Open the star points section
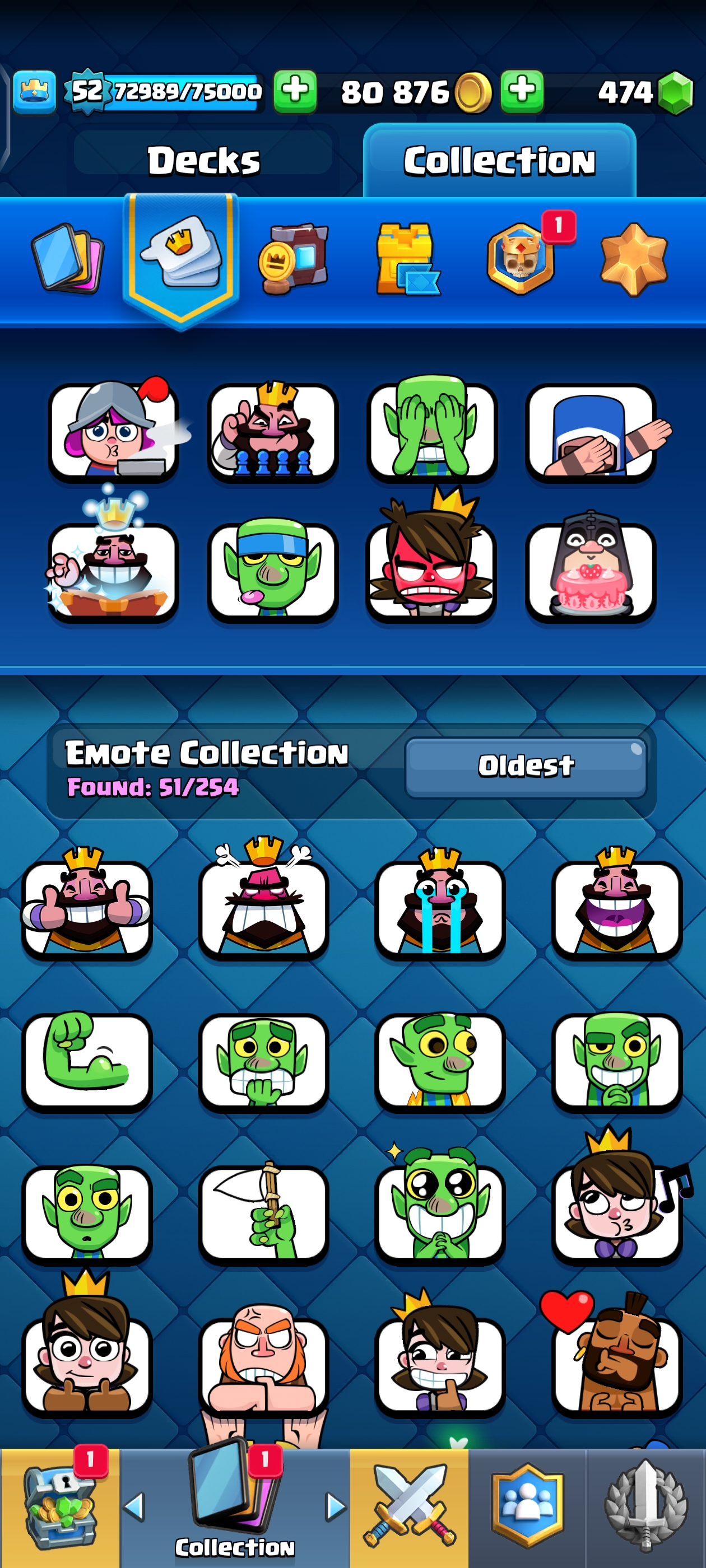The height and width of the screenshot is (1568, 706). [x=634, y=259]
